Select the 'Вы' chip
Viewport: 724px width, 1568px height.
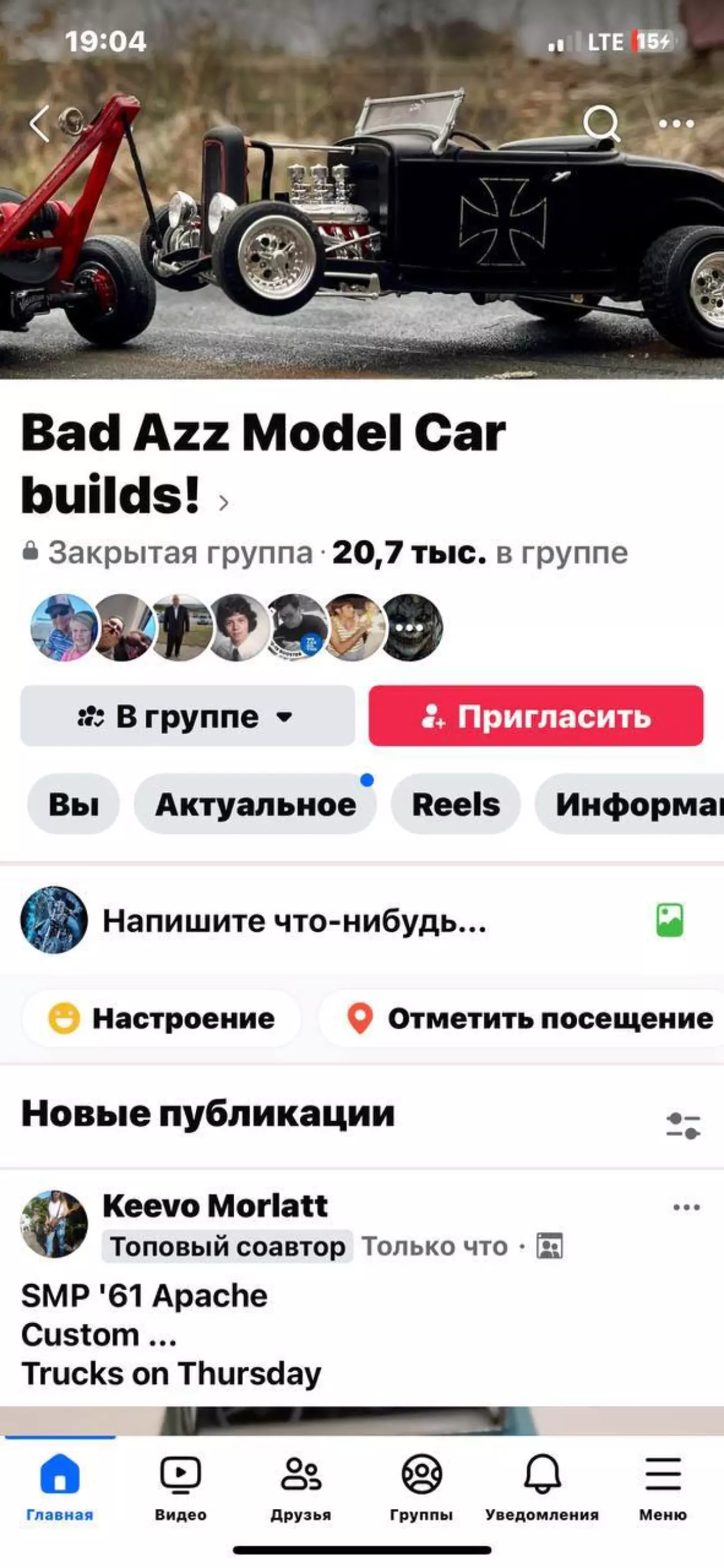(x=73, y=804)
